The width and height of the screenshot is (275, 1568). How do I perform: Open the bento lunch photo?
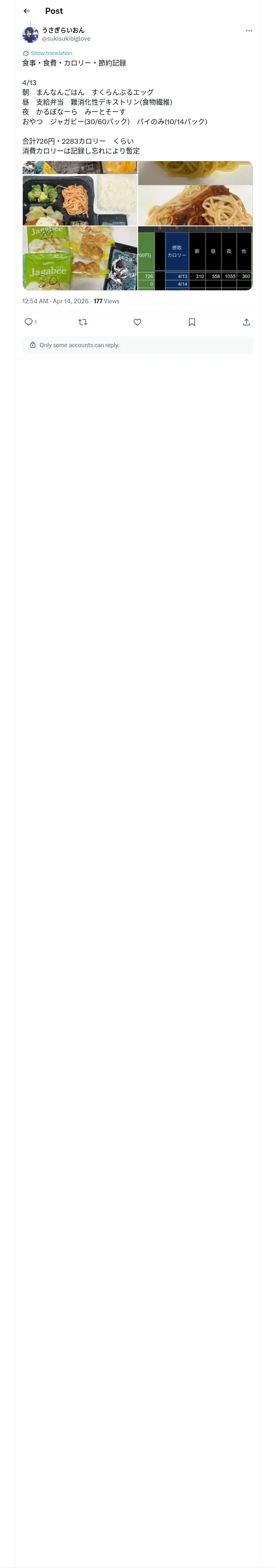80,194
